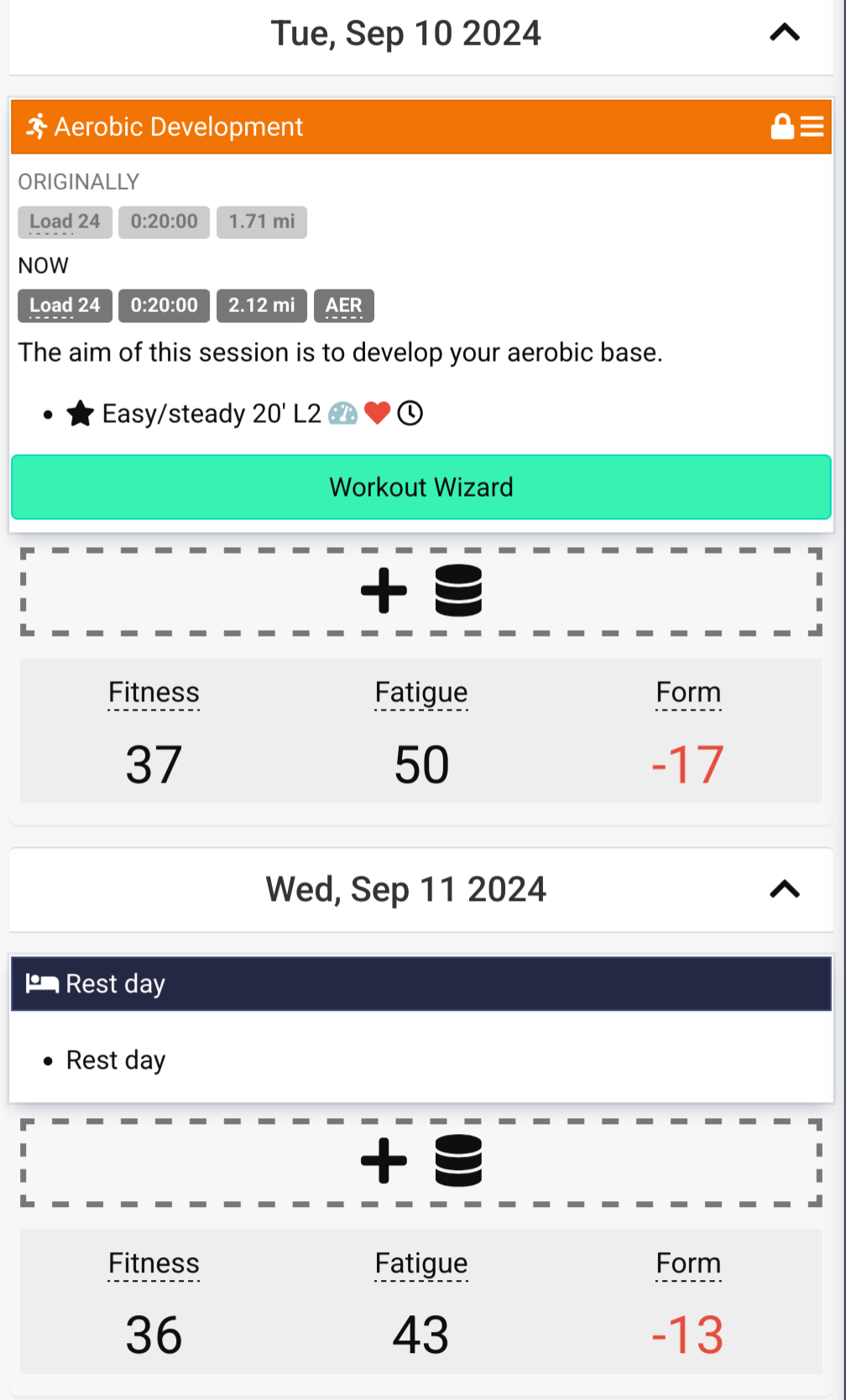
Task: Show Fitness explanation for value 37
Action: click(x=154, y=693)
